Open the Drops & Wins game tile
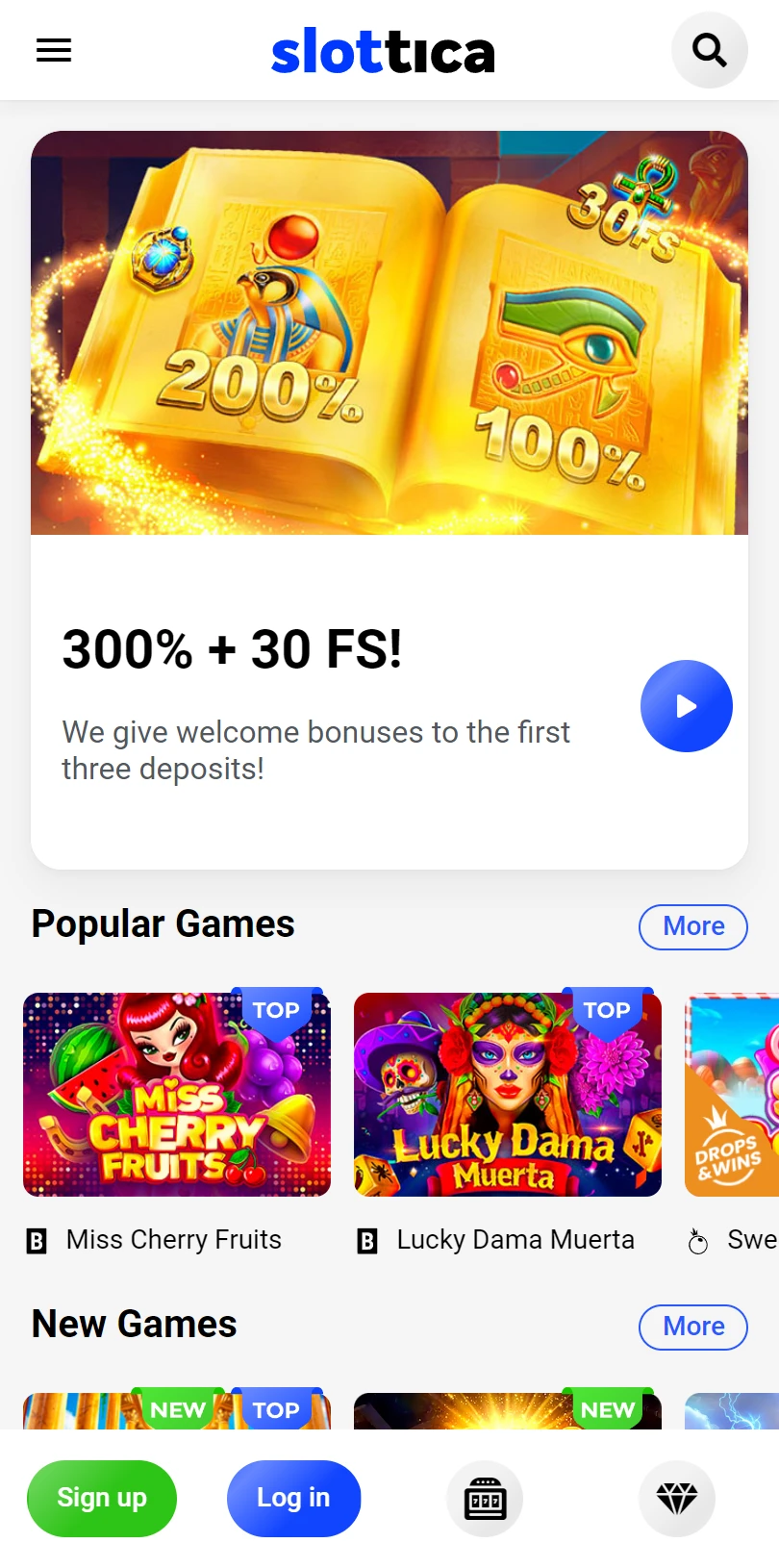The image size is (779, 1568). (733, 1095)
